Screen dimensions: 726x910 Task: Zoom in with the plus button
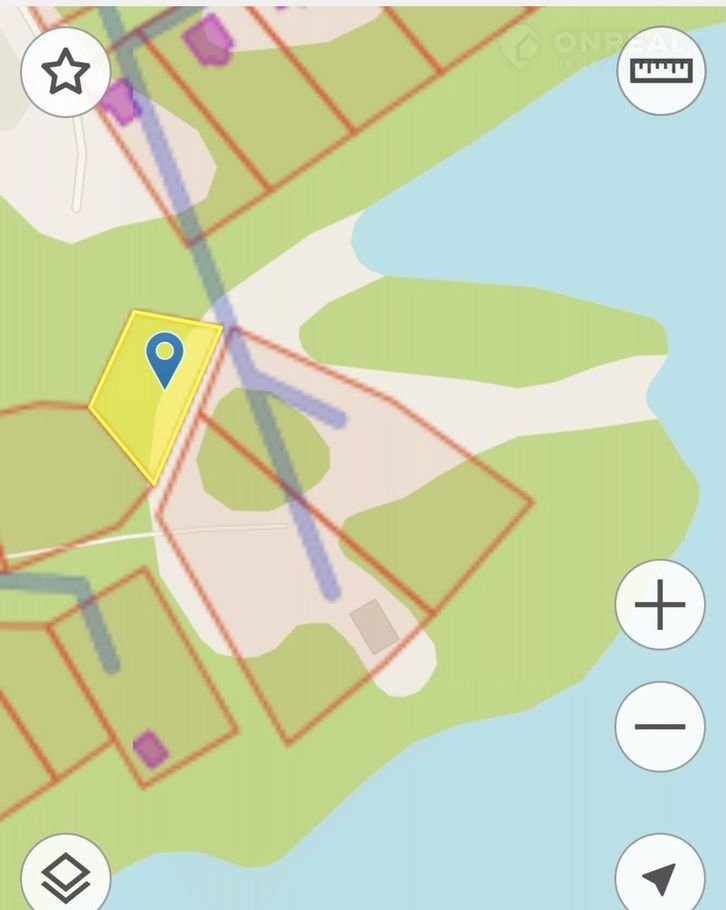coord(660,605)
